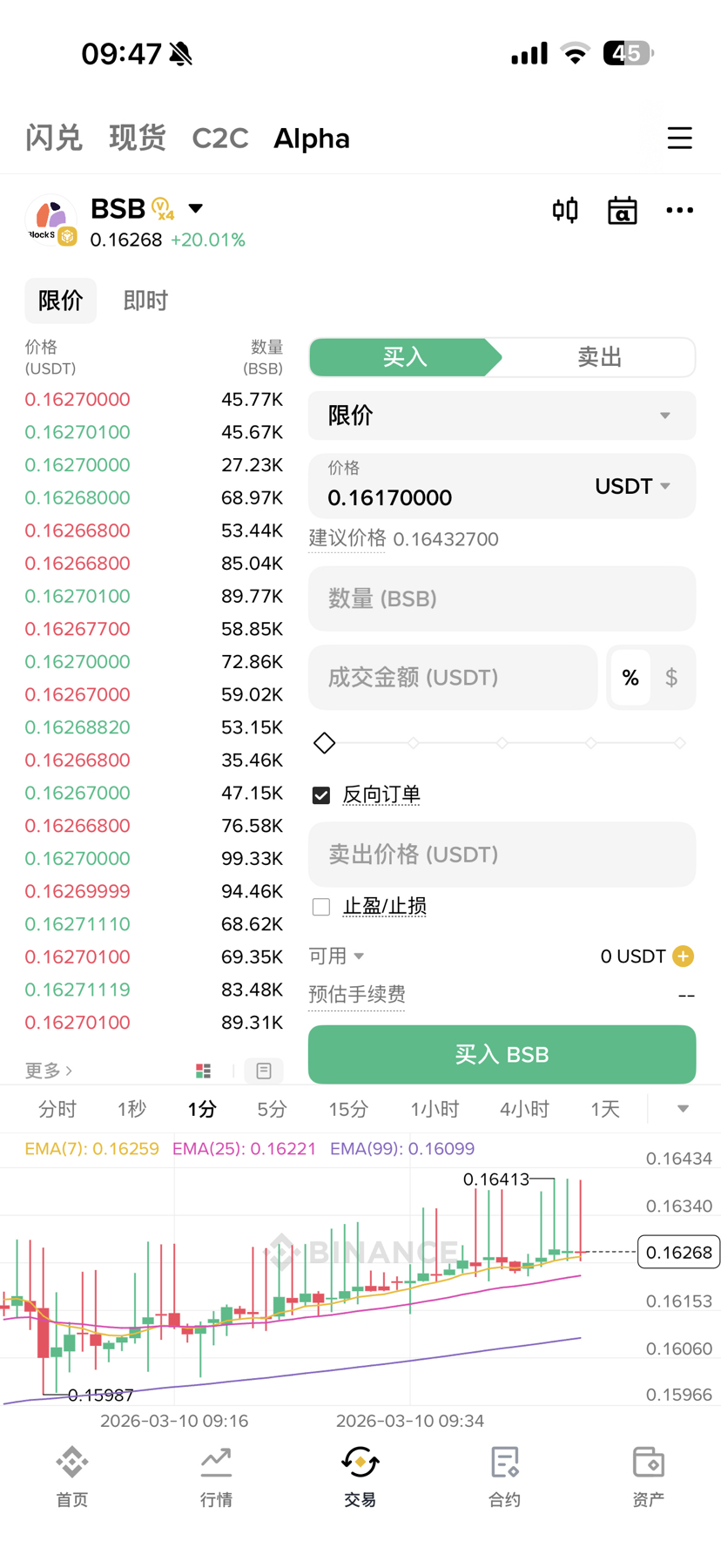
Task: Select the 15分 chart interval
Action: click(x=348, y=1109)
